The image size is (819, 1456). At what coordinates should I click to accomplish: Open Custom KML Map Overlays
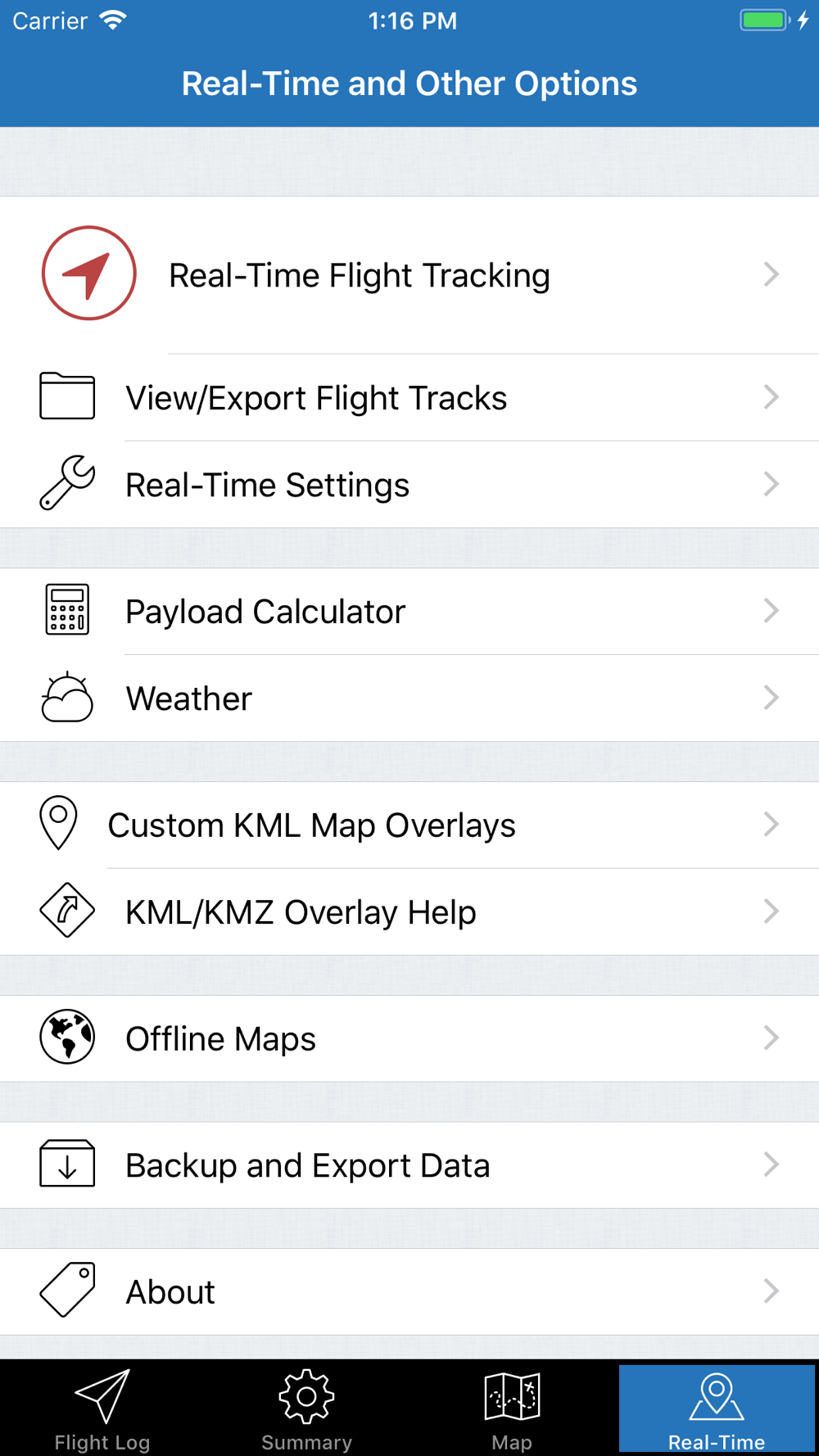(409, 825)
